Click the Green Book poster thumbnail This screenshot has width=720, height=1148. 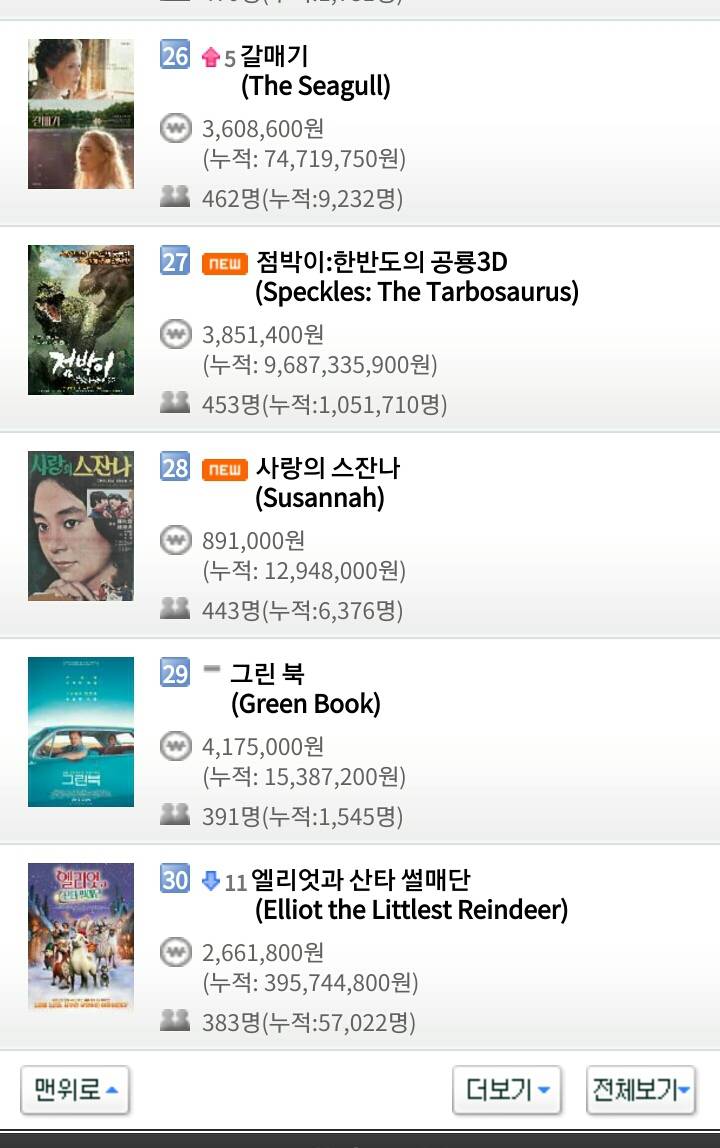(81, 731)
